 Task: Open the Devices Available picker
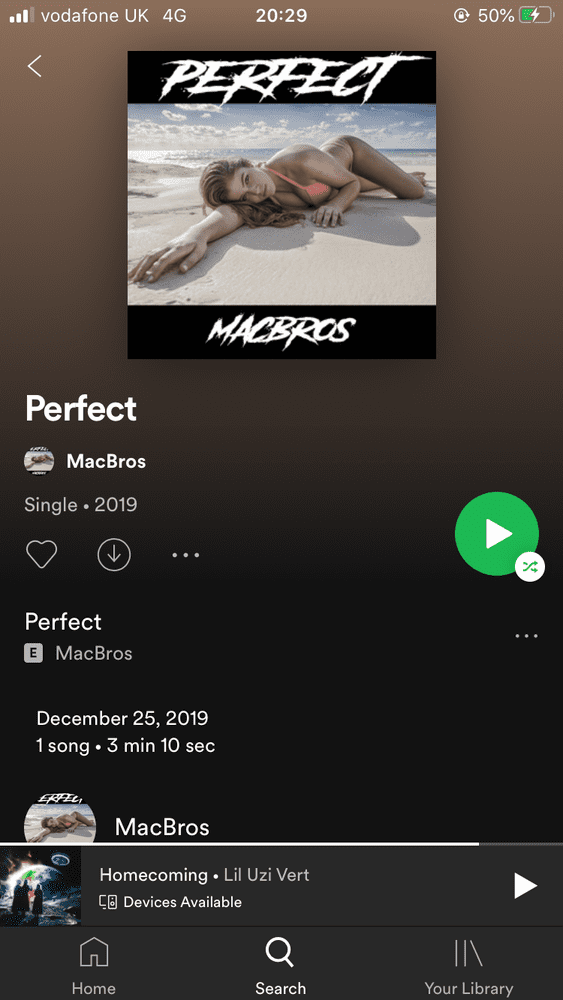click(x=170, y=902)
